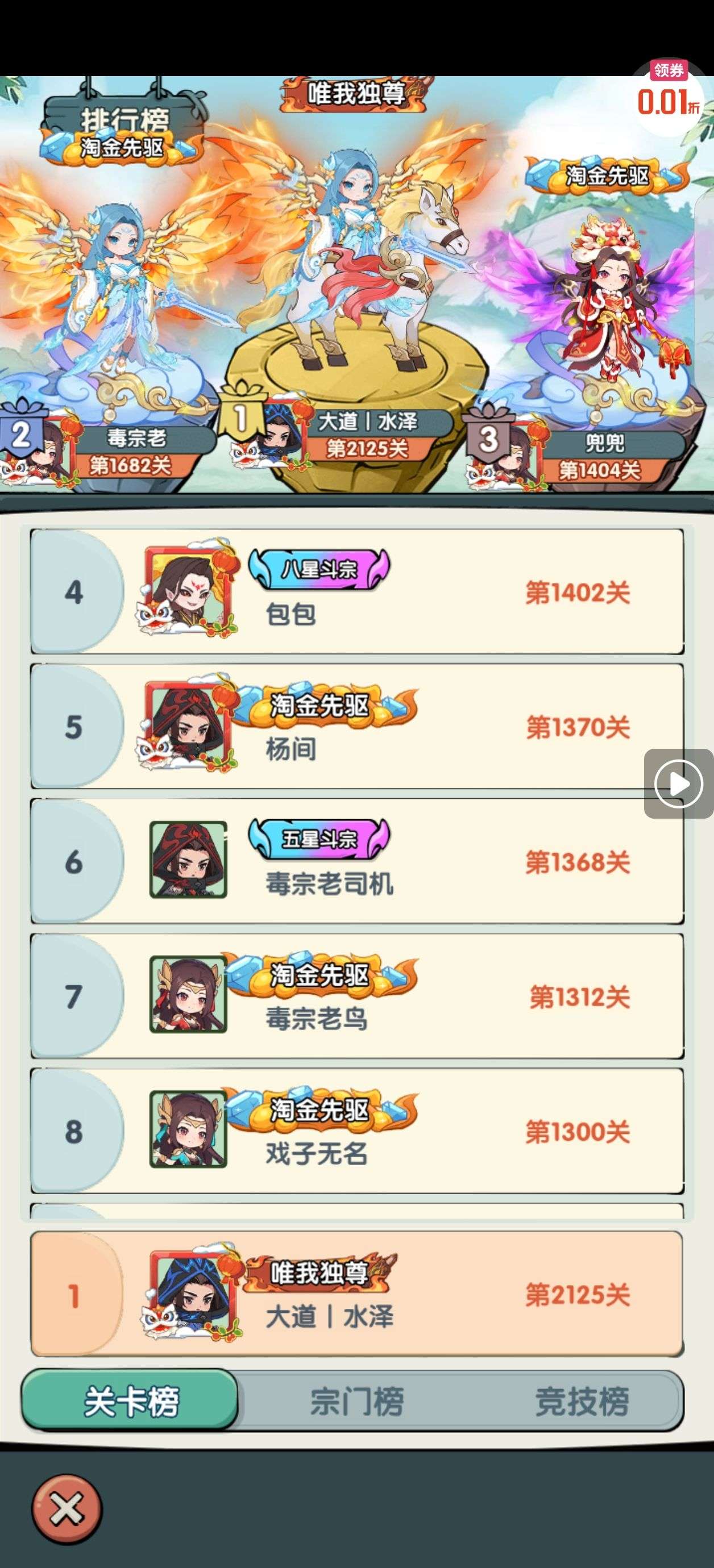Select the 关卡榜 tab
Screen dimensions: 714x1568
pos(130,1401)
